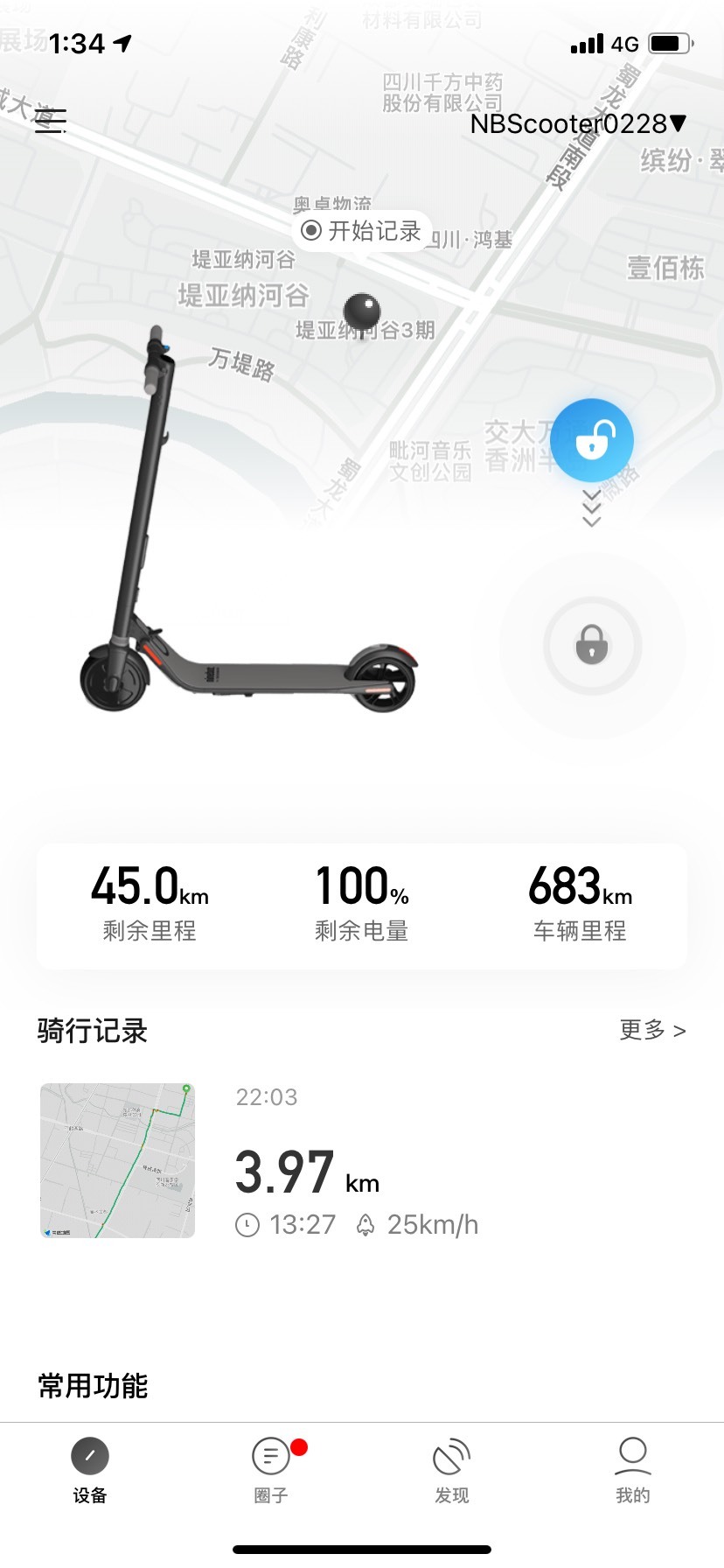Viewport: 724px width, 1568px height.
Task: Tap 开始记录 to start recording
Action: [x=361, y=231]
